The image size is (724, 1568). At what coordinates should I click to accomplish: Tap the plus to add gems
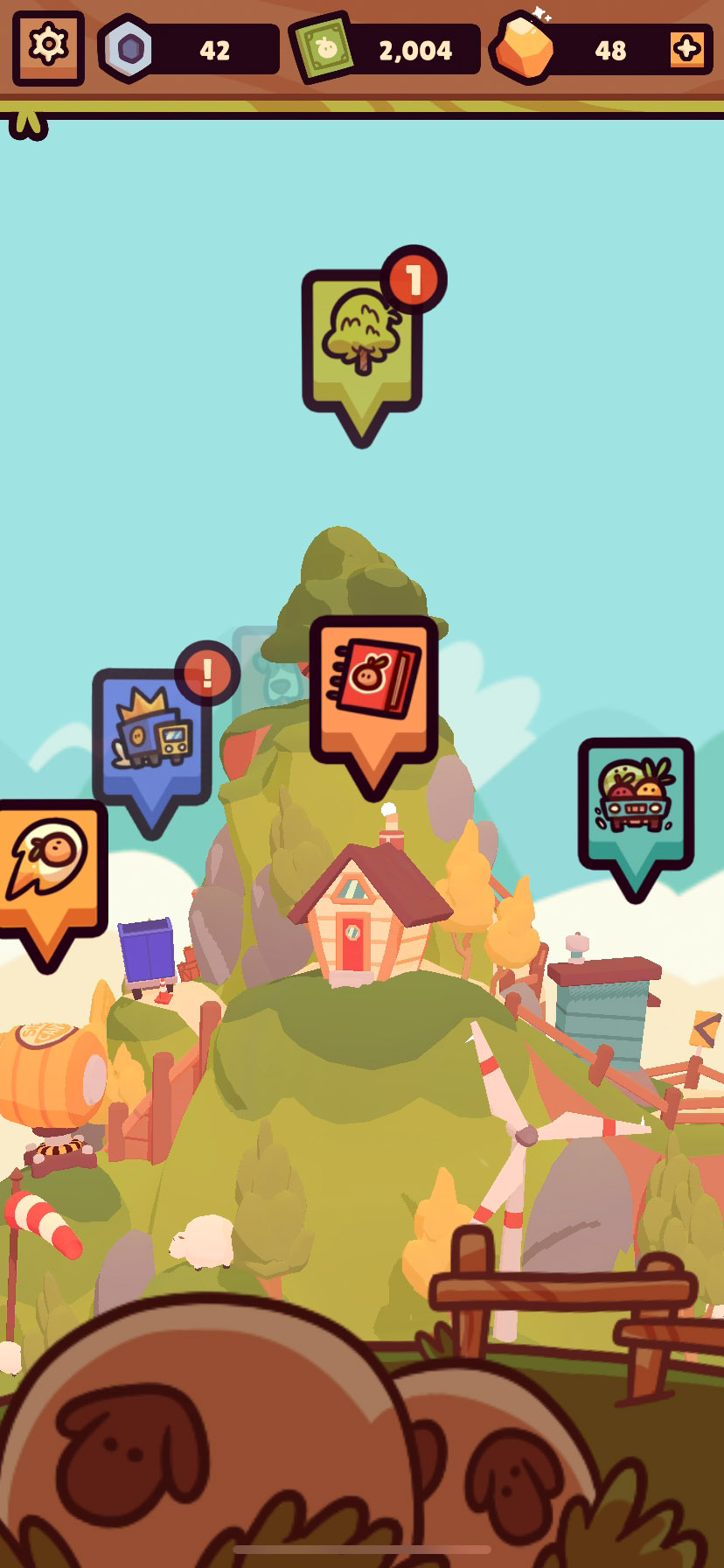pyautogui.click(x=686, y=49)
